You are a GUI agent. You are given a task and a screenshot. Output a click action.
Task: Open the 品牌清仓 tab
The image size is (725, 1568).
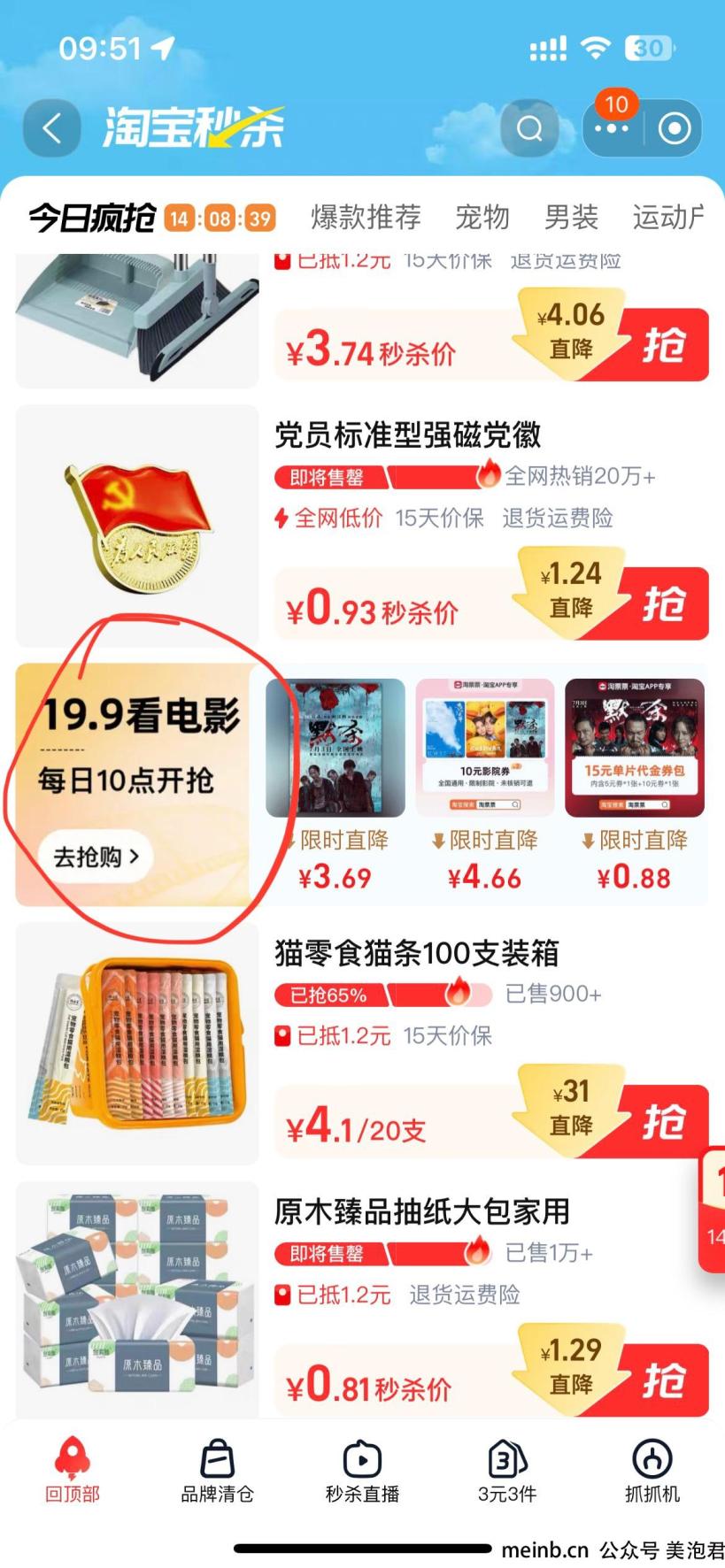217,1469
